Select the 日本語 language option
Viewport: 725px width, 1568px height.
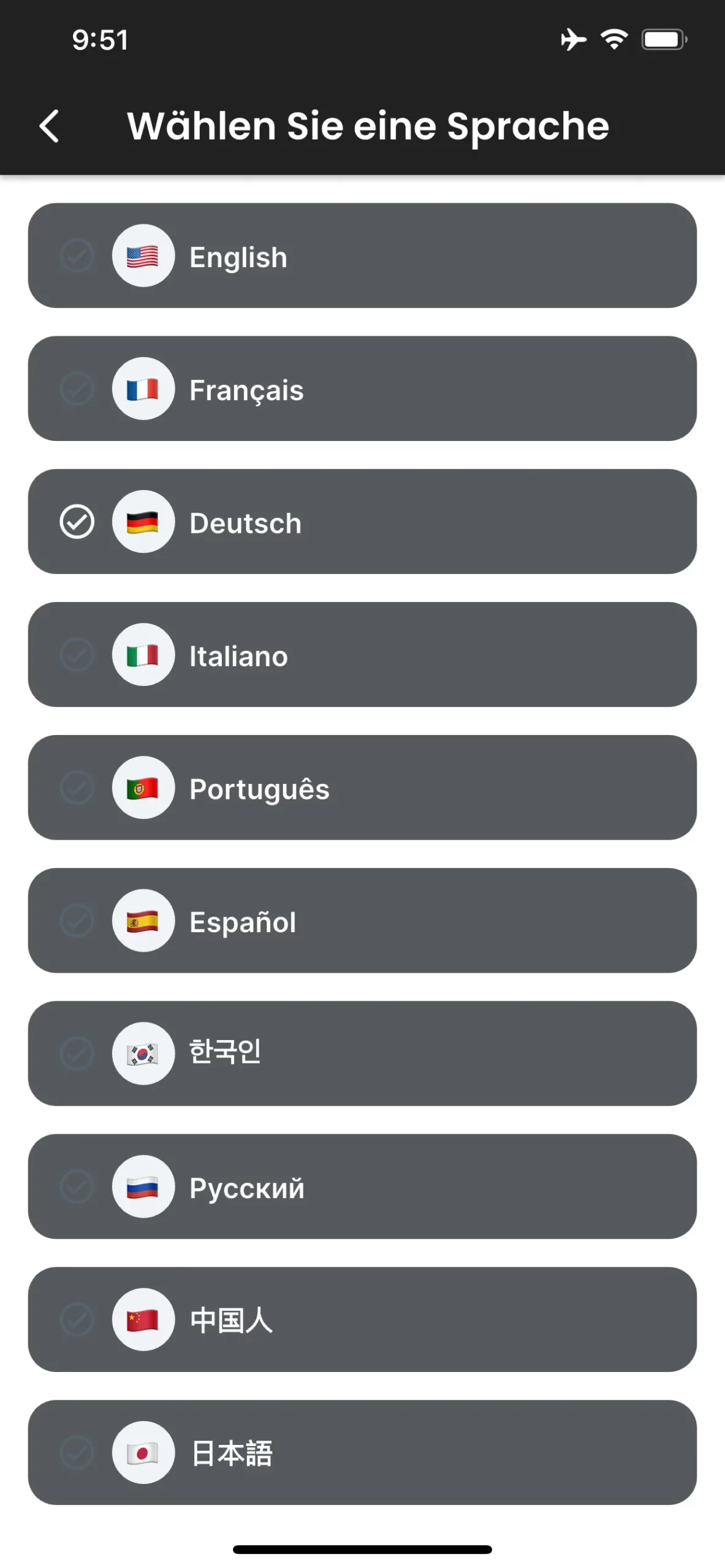tap(362, 1452)
